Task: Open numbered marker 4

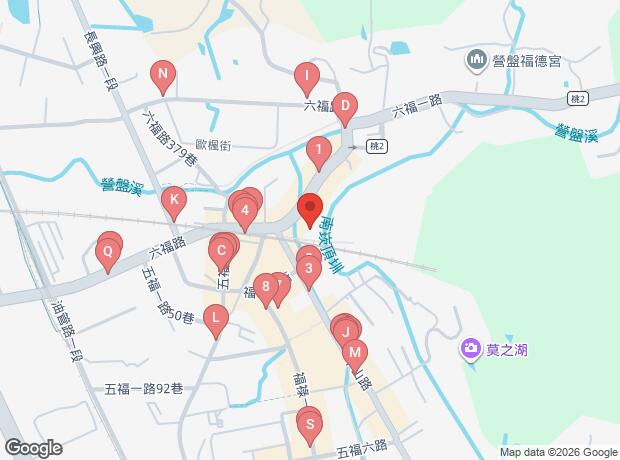Action: pyautogui.click(x=244, y=211)
